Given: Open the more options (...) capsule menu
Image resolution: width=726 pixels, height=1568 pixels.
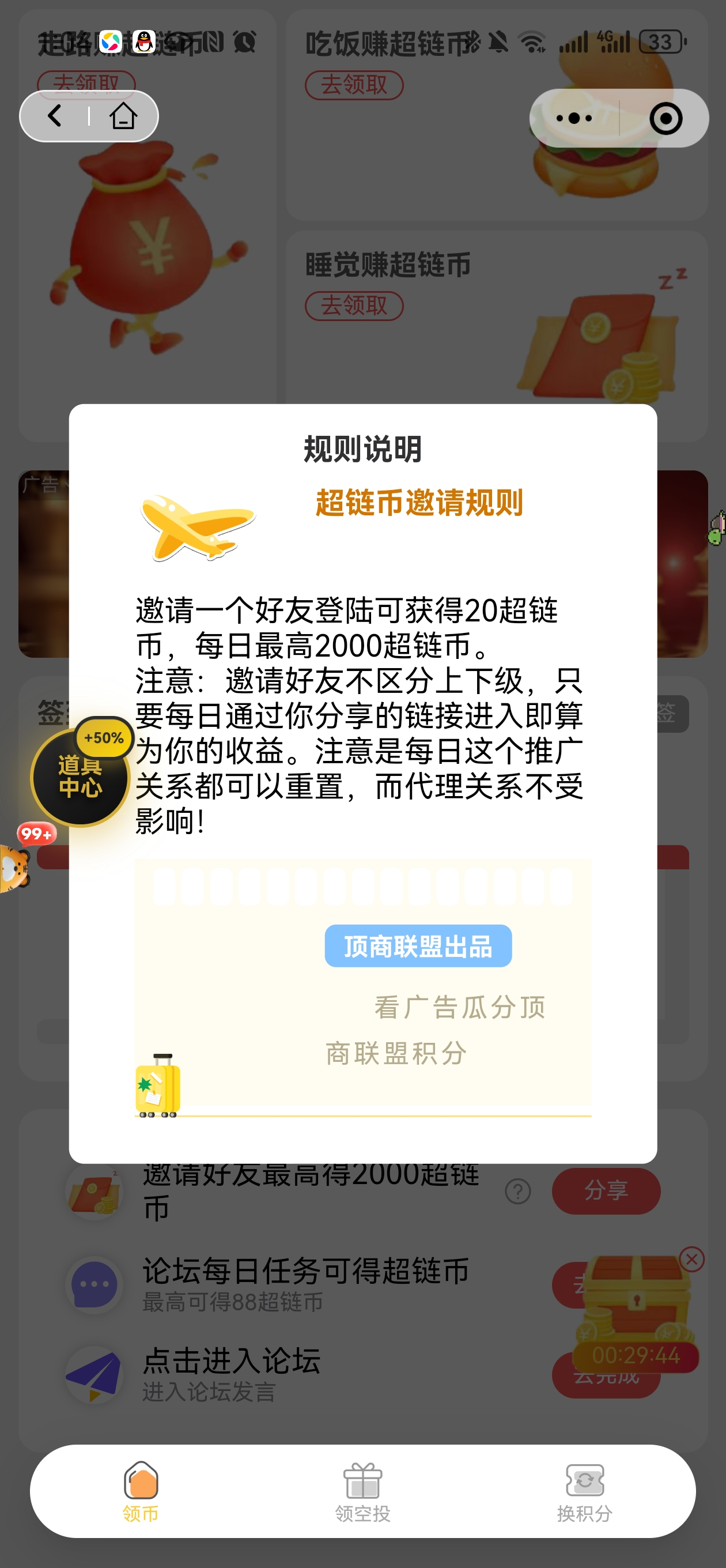Looking at the screenshot, I should pyautogui.click(x=574, y=118).
